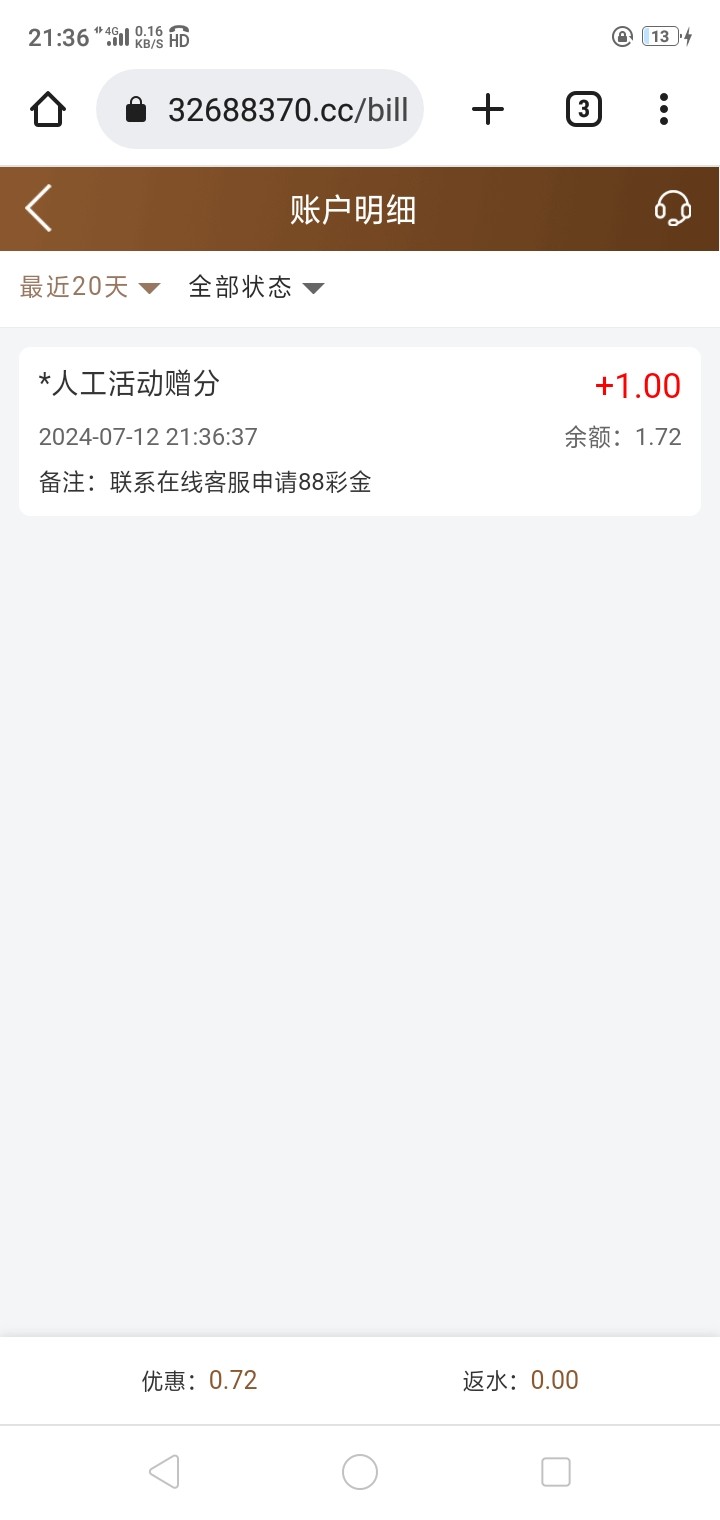This screenshot has width=720, height=1520.
Task: Expand the 最近20天 date filter
Action: point(90,288)
